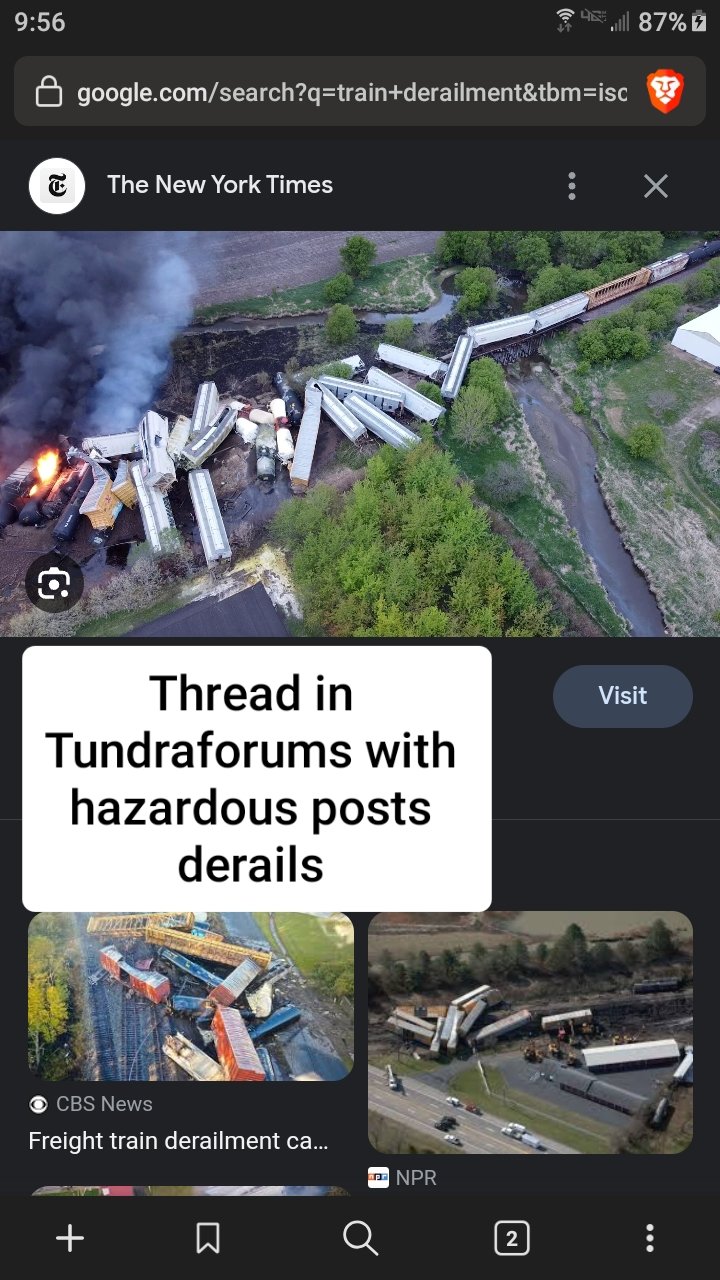Image resolution: width=720 pixels, height=1280 pixels.
Task: Open a new browser tab
Action: (x=69, y=1239)
